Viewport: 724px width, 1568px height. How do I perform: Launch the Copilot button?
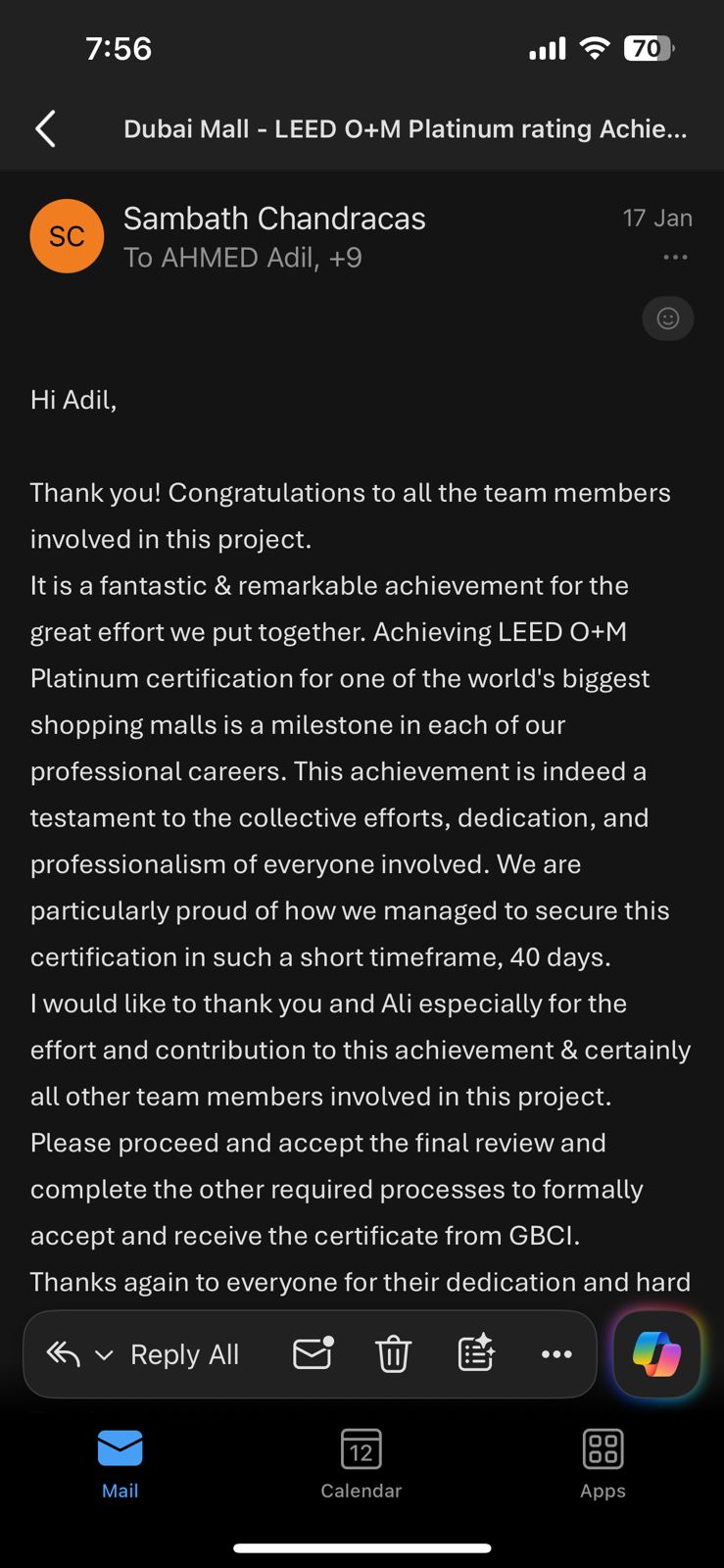pos(656,1354)
